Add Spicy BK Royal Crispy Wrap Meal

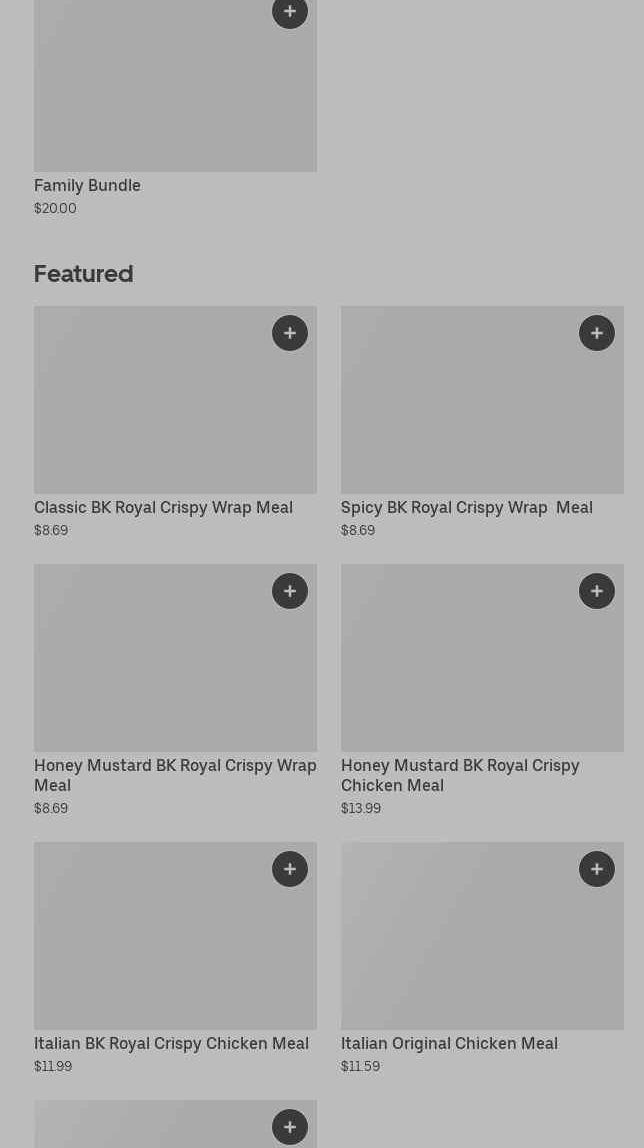coord(596,333)
